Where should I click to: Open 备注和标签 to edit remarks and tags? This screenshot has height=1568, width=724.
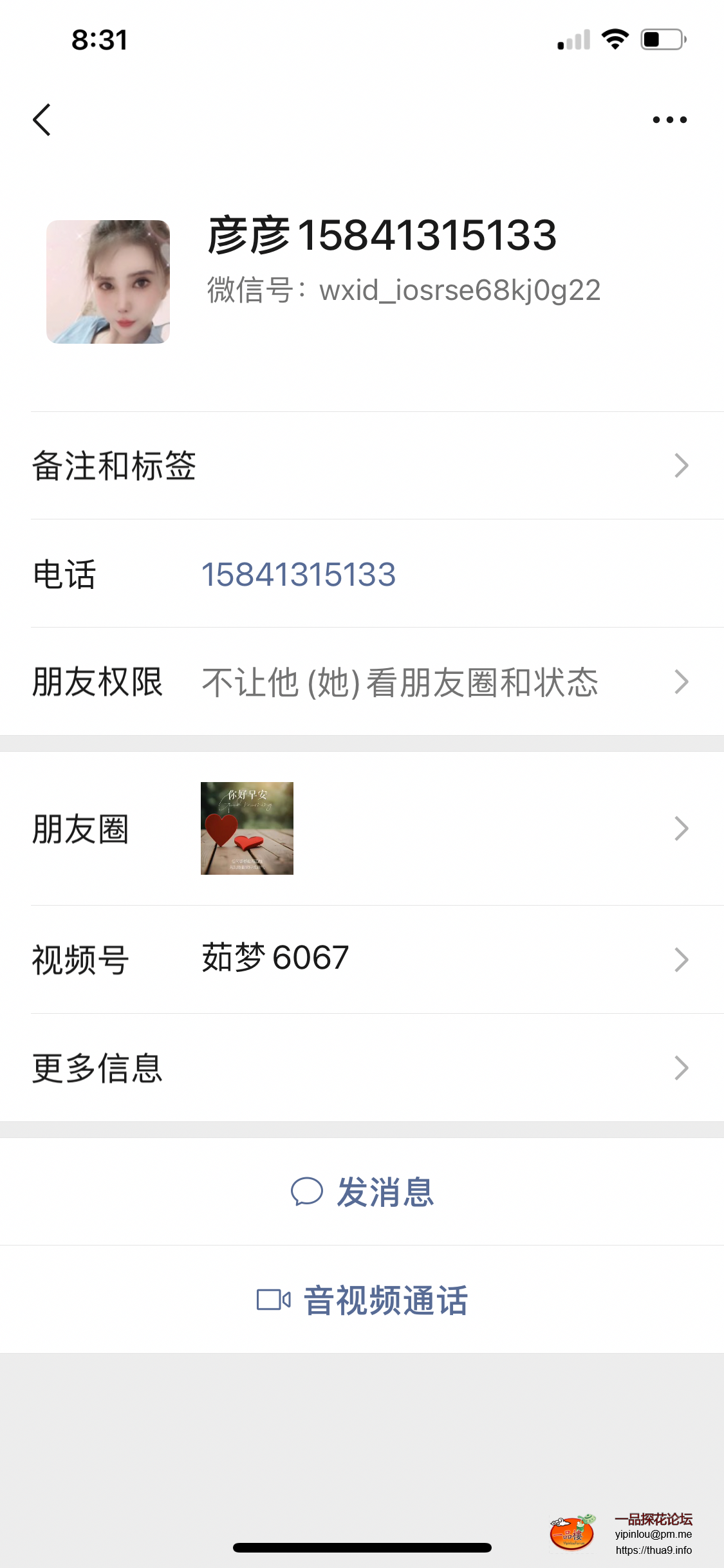coord(362,467)
